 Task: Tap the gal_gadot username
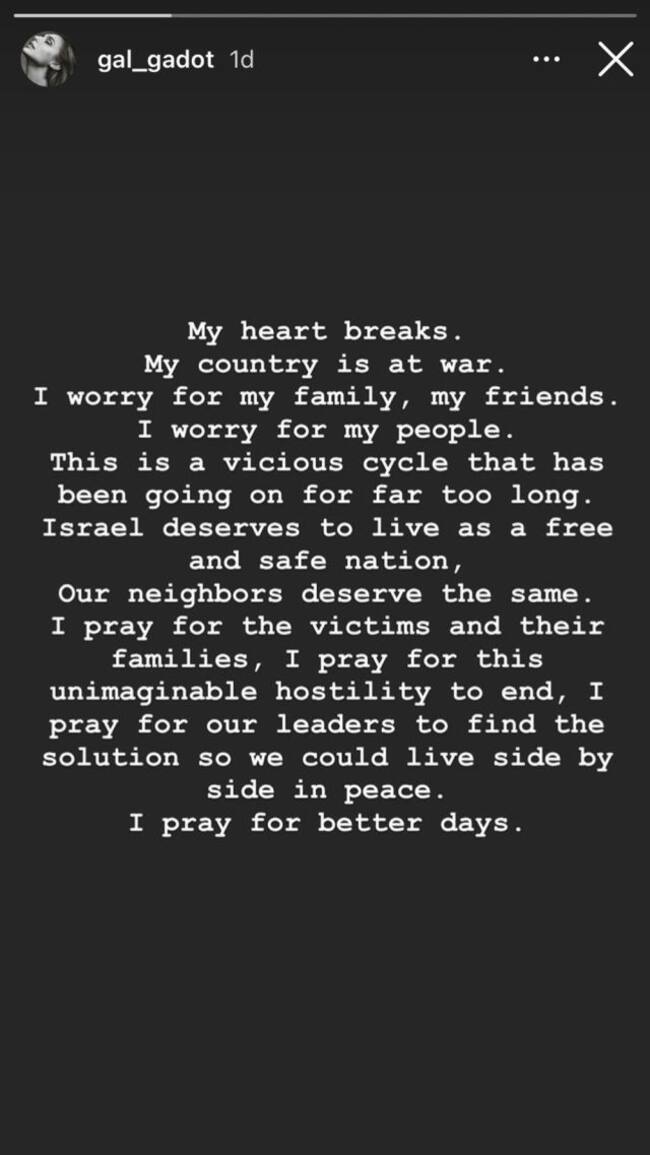coord(156,60)
